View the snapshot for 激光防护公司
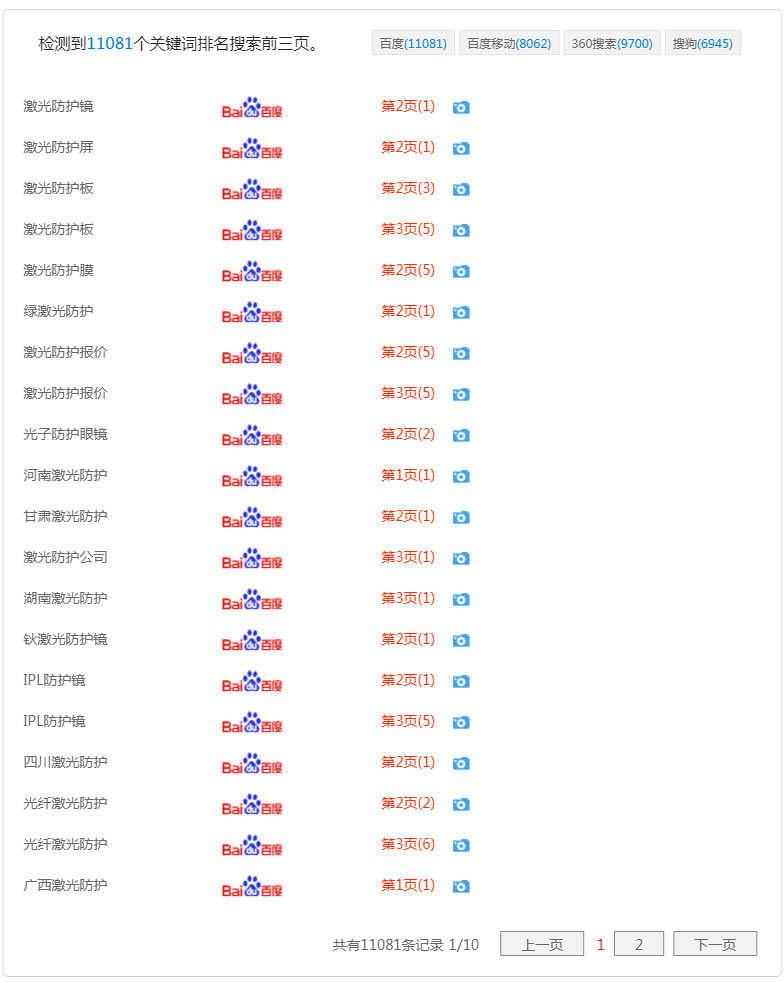 pos(461,558)
